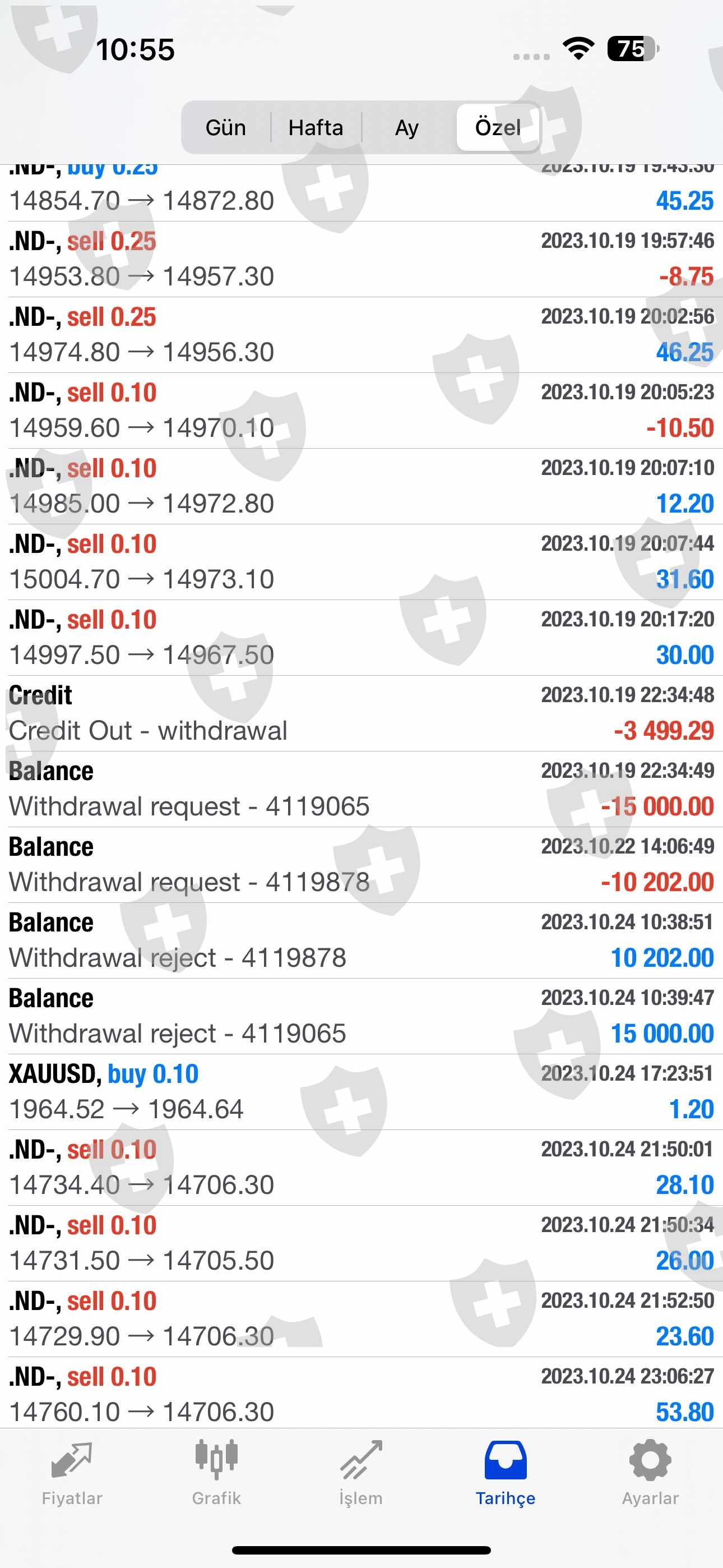
Task: Switch to the Gün period filter
Action: [226, 128]
